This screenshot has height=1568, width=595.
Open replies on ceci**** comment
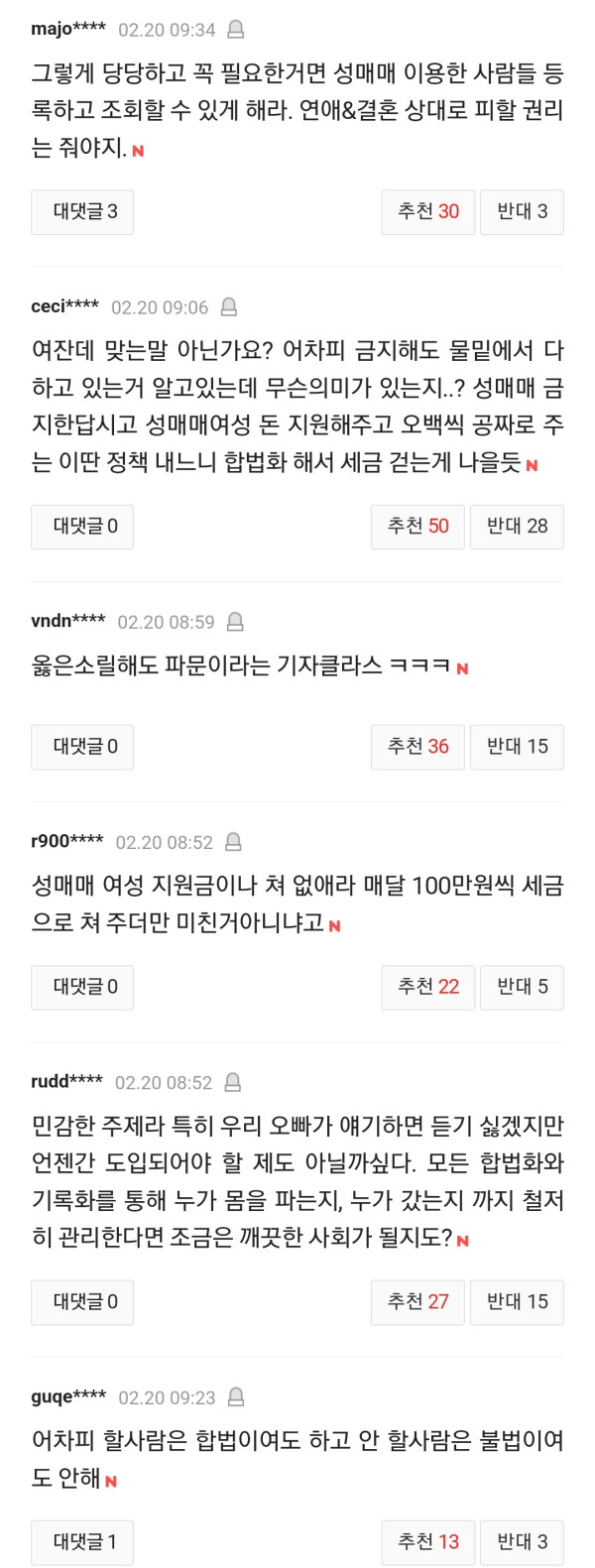click(82, 527)
